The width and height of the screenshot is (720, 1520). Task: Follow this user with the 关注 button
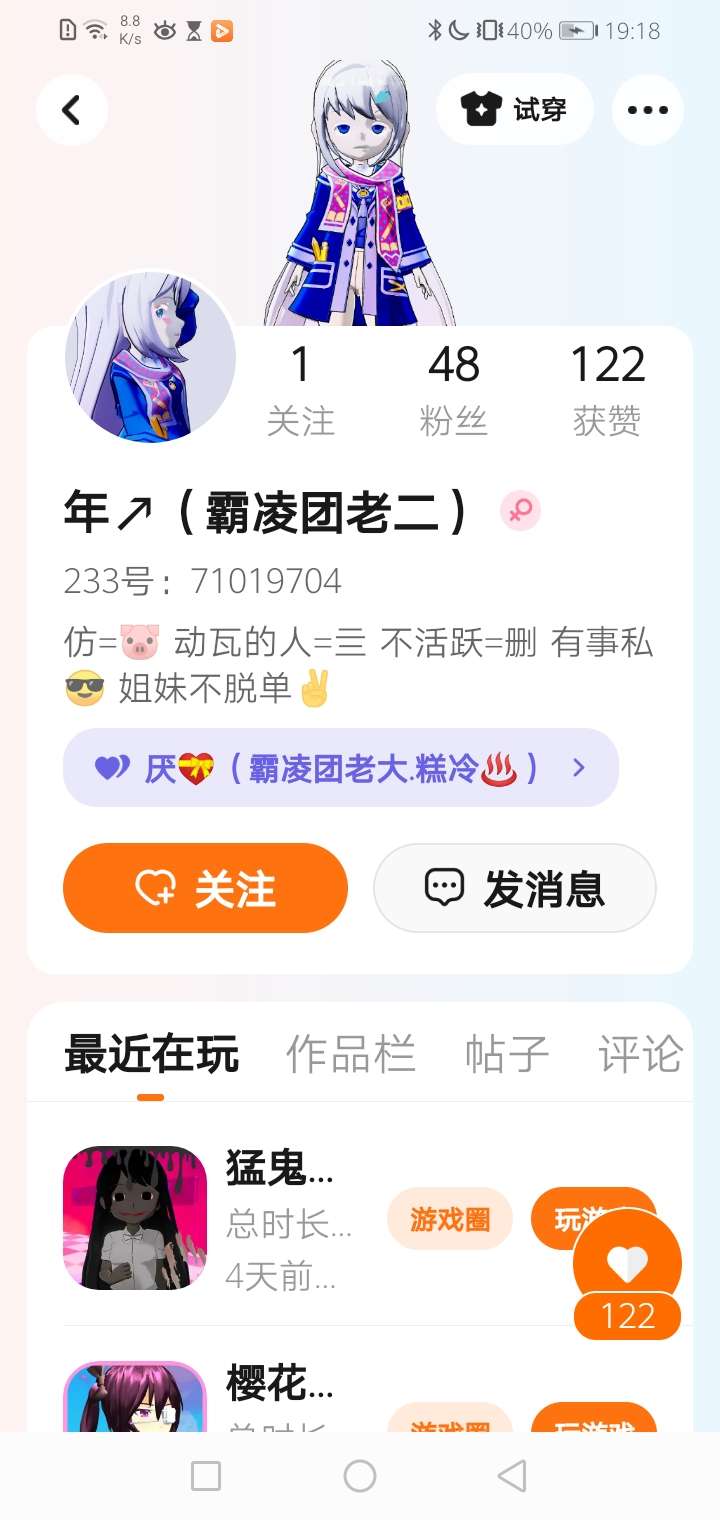click(205, 888)
